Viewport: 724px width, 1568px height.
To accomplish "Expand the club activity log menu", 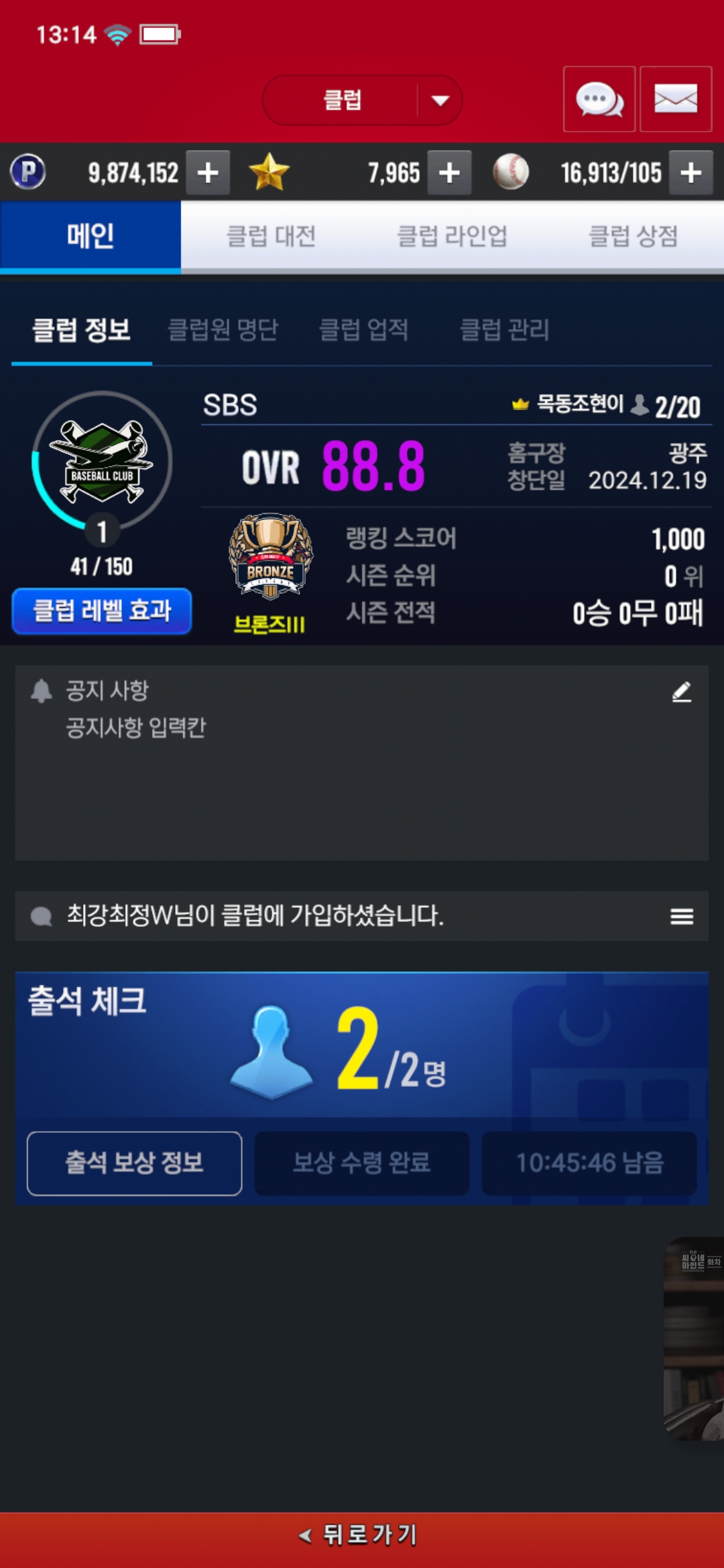I will tap(681, 916).
